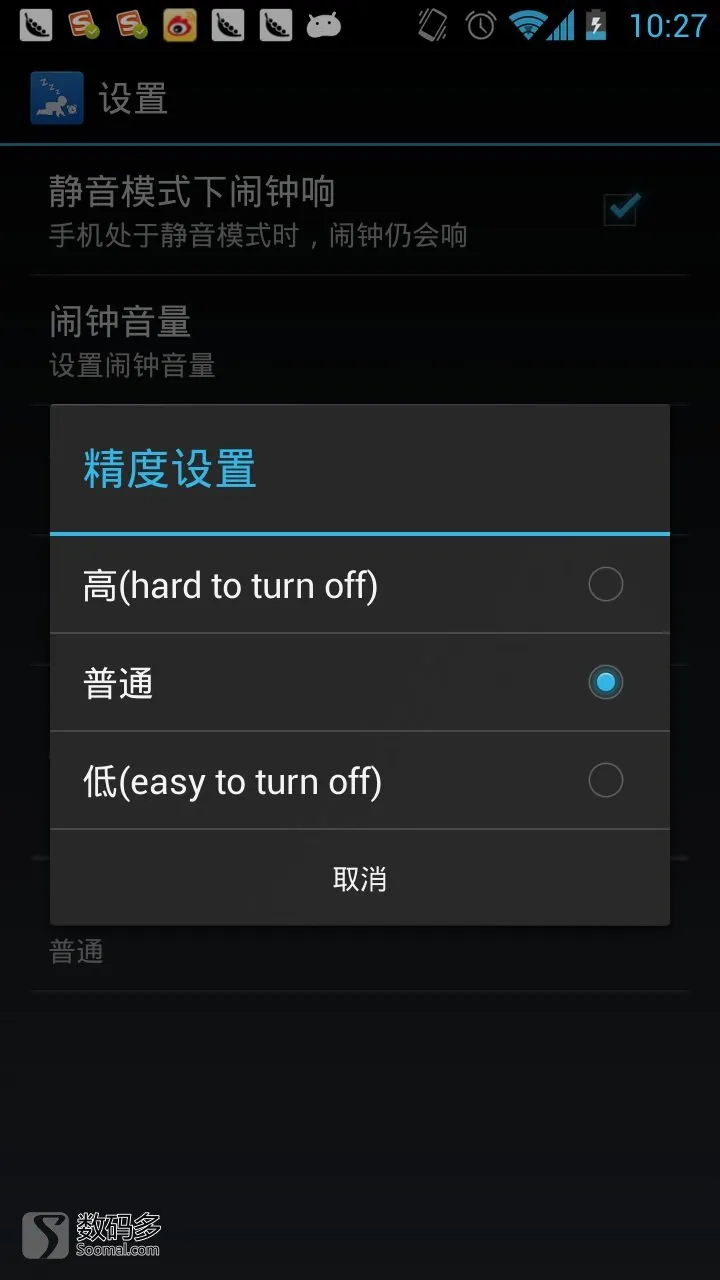Image resolution: width=720 pixels, height=1280 pixels.
Task: Choose the 普通 precision option
Action: click(x=360, y=683)
